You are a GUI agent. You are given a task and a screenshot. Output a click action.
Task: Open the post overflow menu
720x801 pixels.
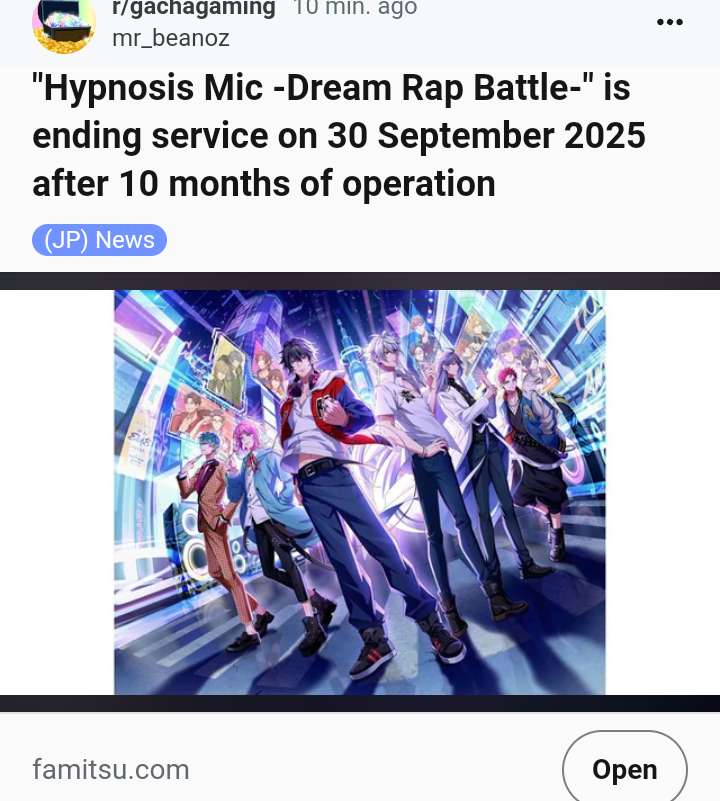tap(669, 23)
